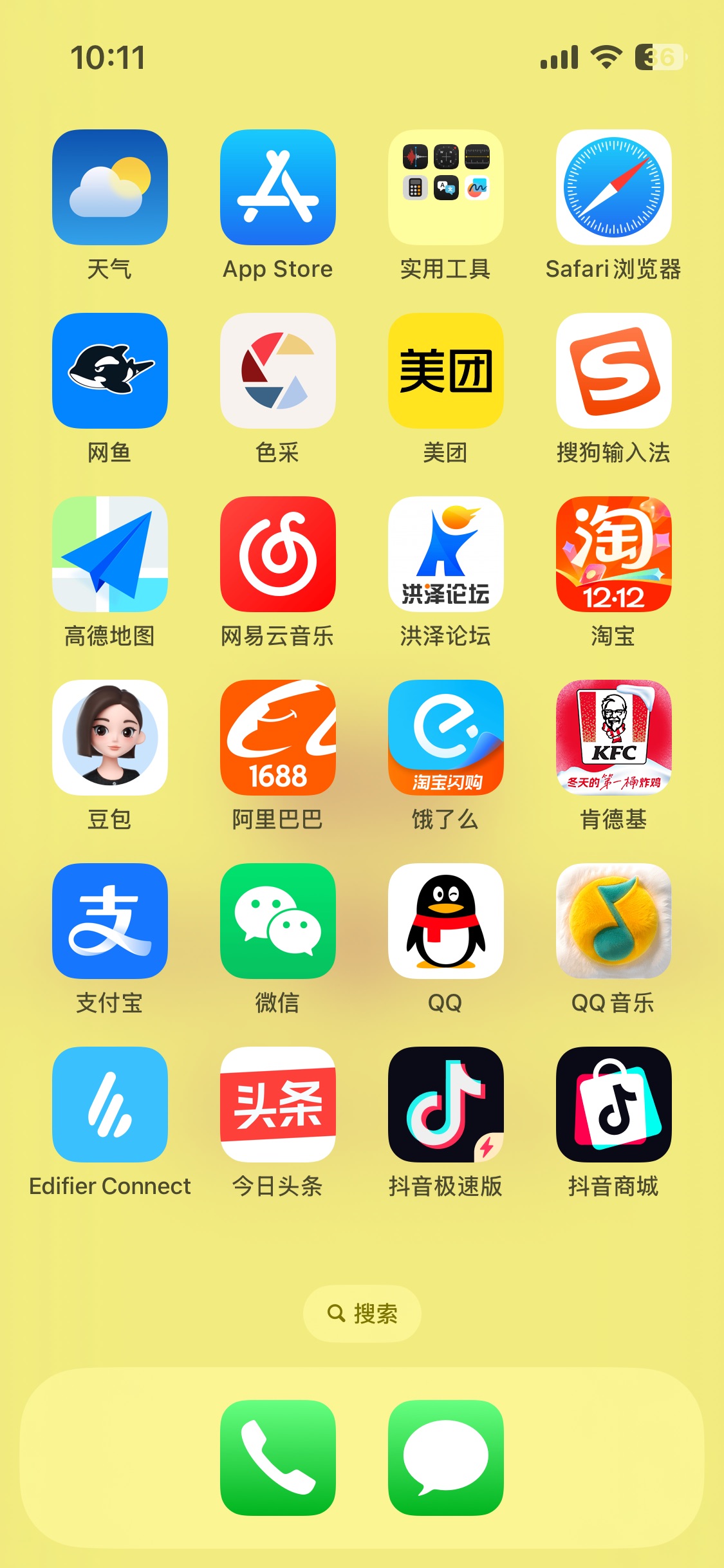Open 支付宝 Alipay

point(110,921)
